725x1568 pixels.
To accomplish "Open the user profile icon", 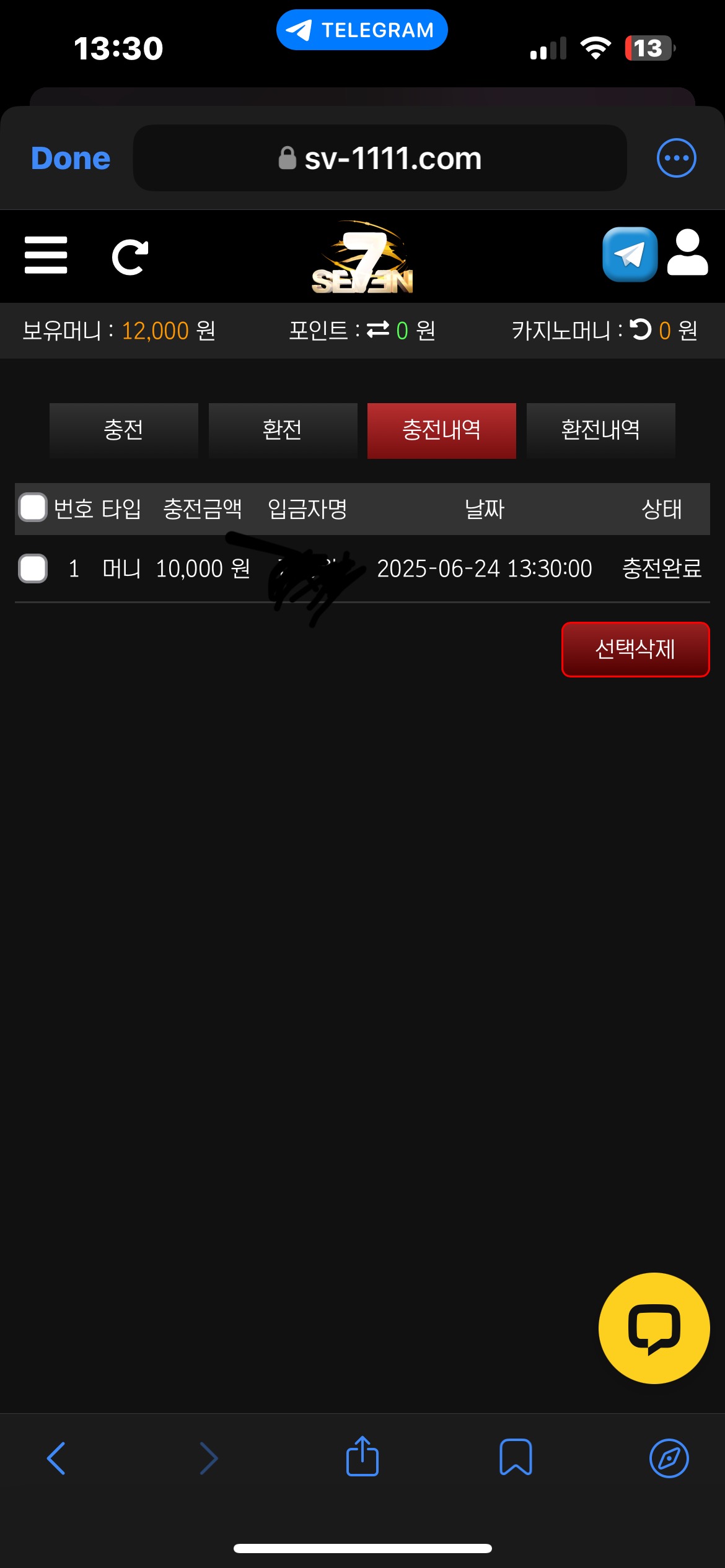I will [687, 253].
